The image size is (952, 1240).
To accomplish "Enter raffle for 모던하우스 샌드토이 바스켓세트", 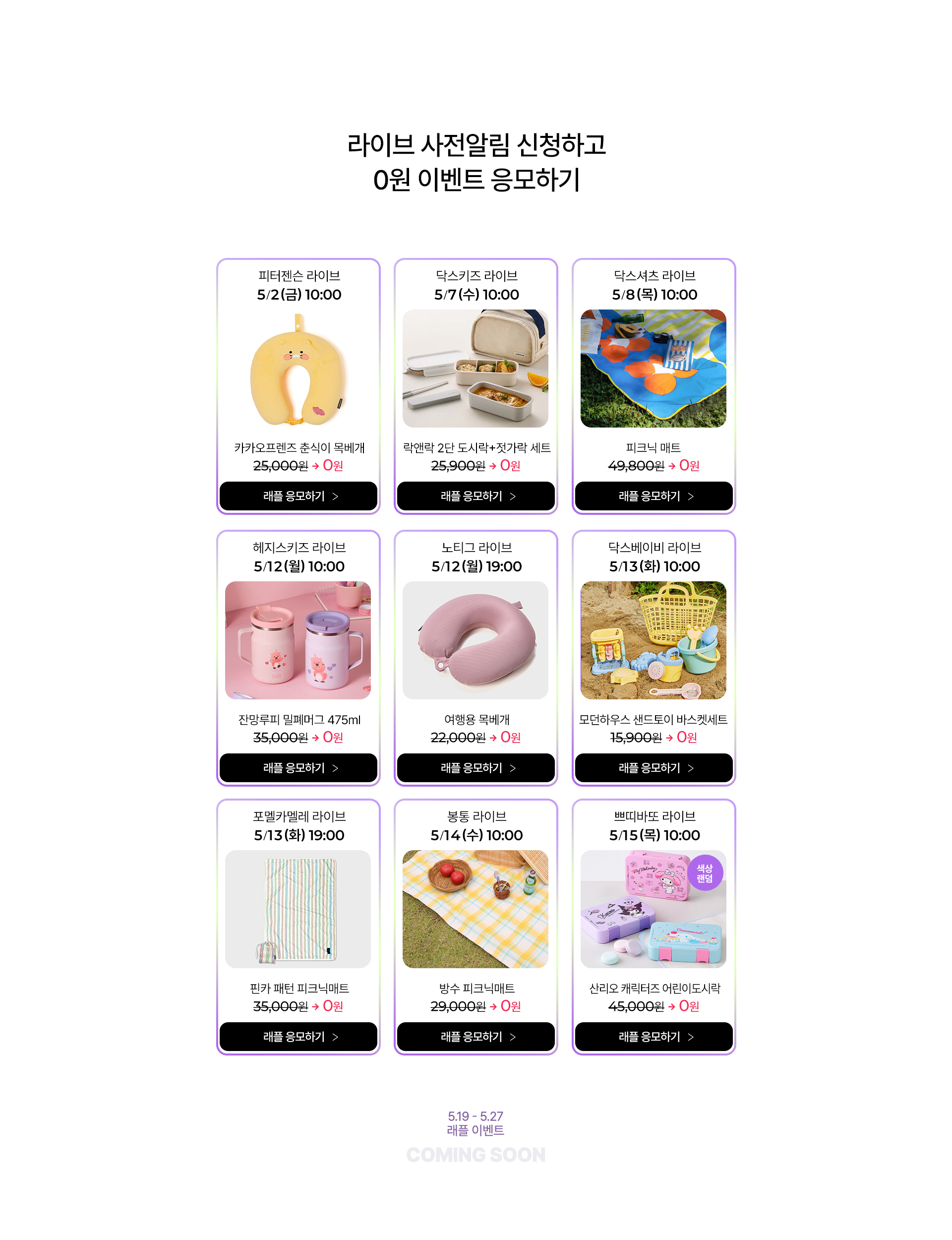I will tap(654, 767).
